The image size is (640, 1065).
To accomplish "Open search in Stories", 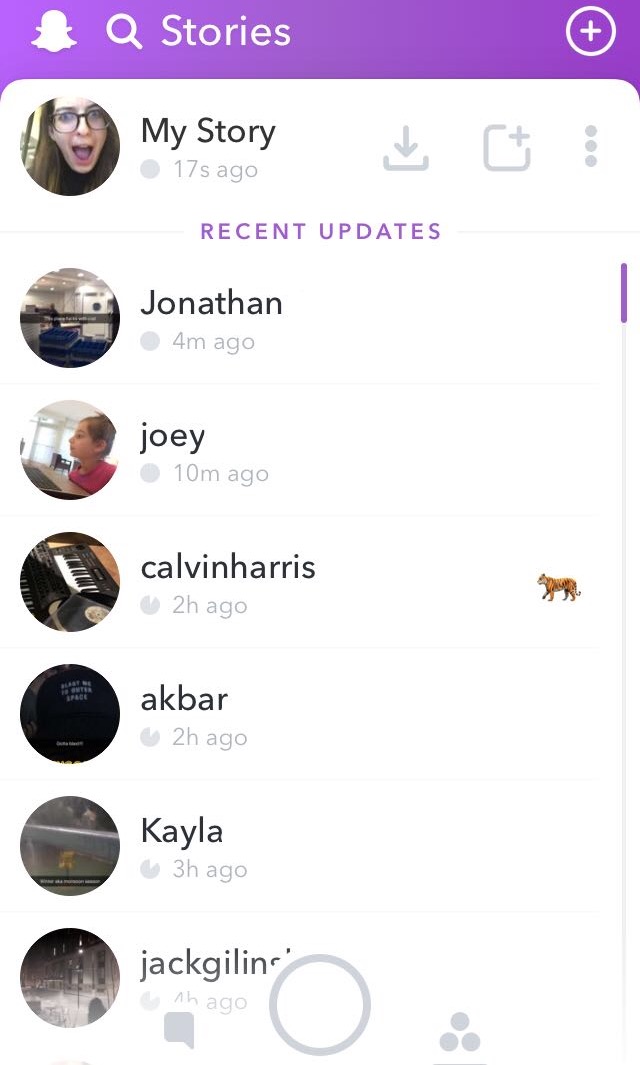I will (x=125, y=33).
